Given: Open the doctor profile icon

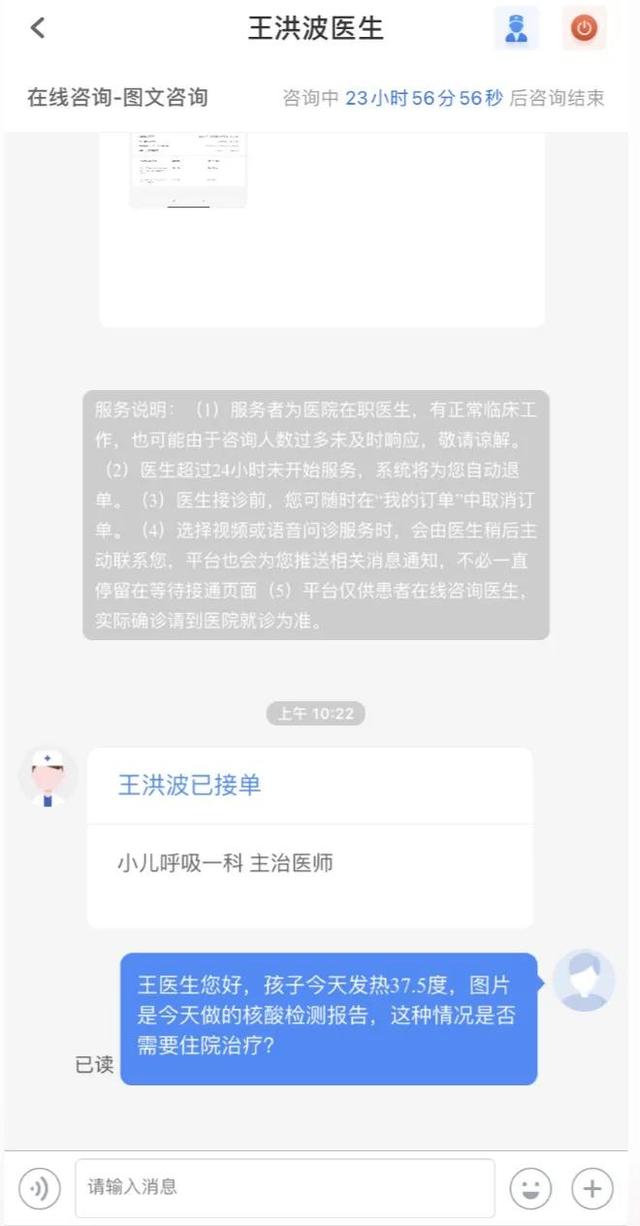Looking at the screenshot, I should tap(516, 28).
